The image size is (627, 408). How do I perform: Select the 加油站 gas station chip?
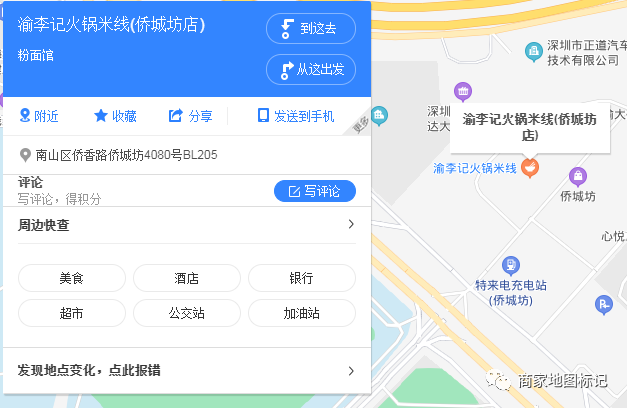pyautogui.click(x=301, y=313)
